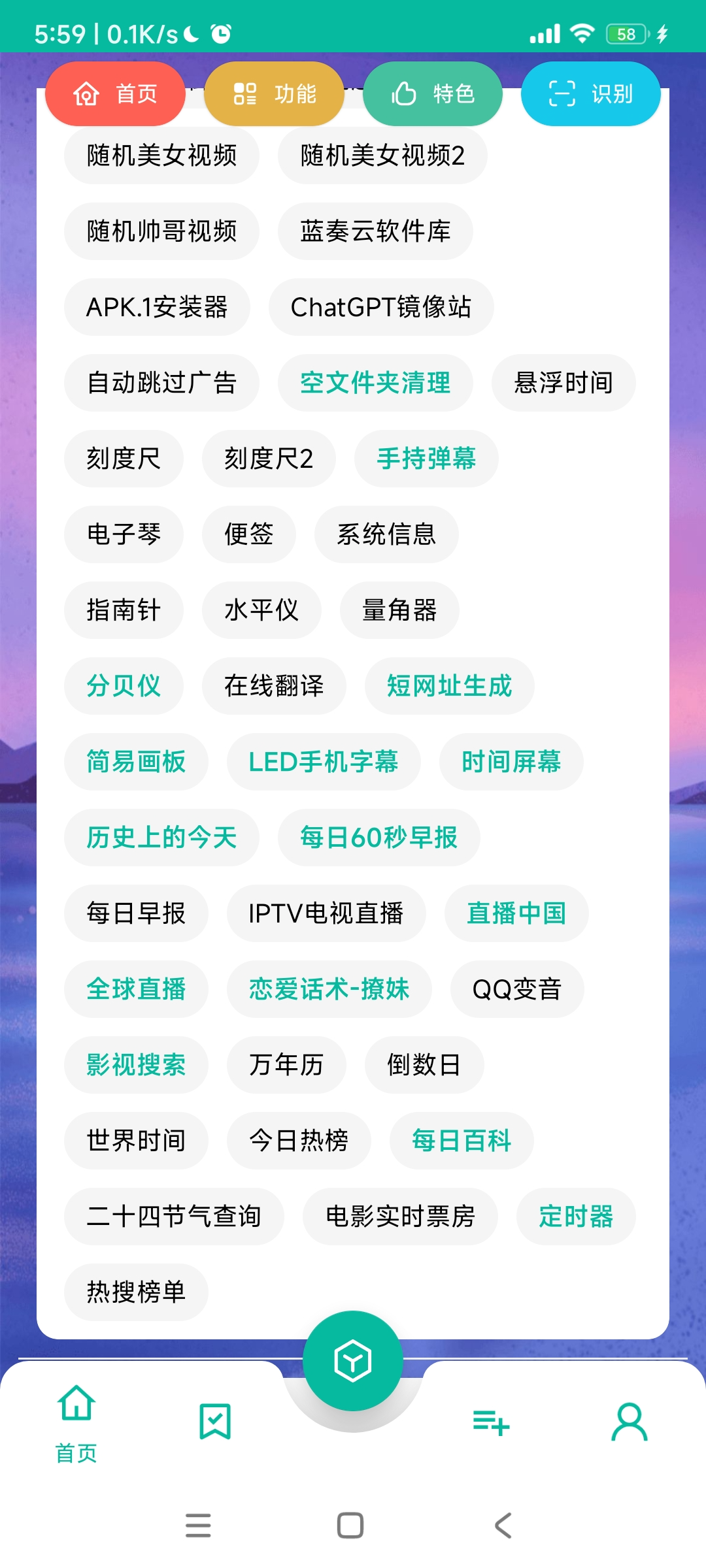
Task: Open LED手机字幕 tool
Action: (x=324, y=762)
